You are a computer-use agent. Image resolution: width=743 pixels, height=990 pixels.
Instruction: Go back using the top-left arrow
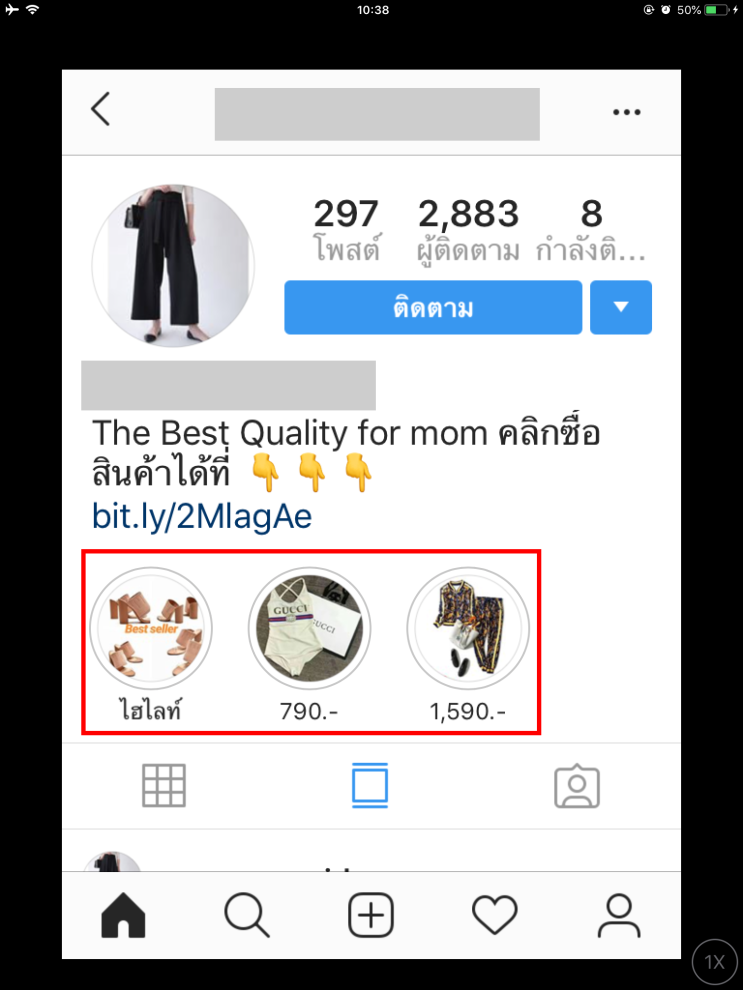tap(100, 110)
